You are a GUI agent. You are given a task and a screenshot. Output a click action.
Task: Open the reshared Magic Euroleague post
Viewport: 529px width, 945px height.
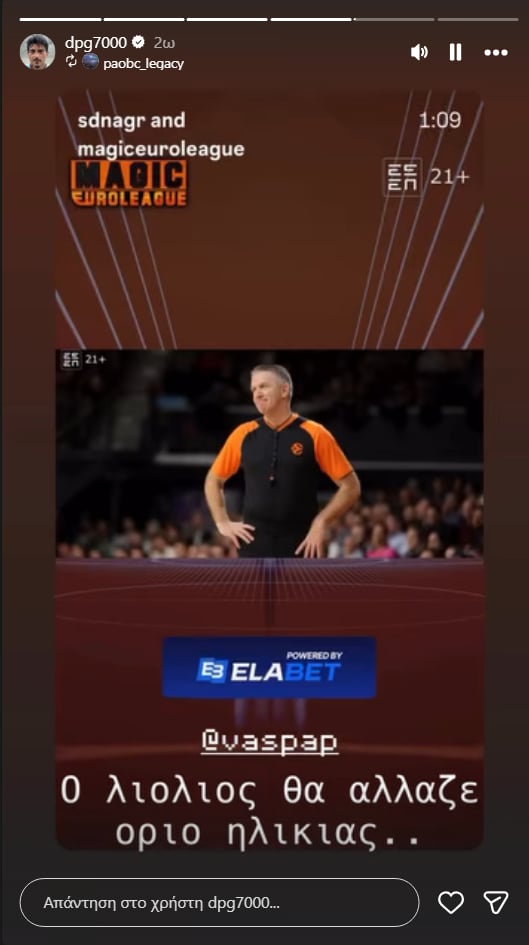[x=269, y=470]
